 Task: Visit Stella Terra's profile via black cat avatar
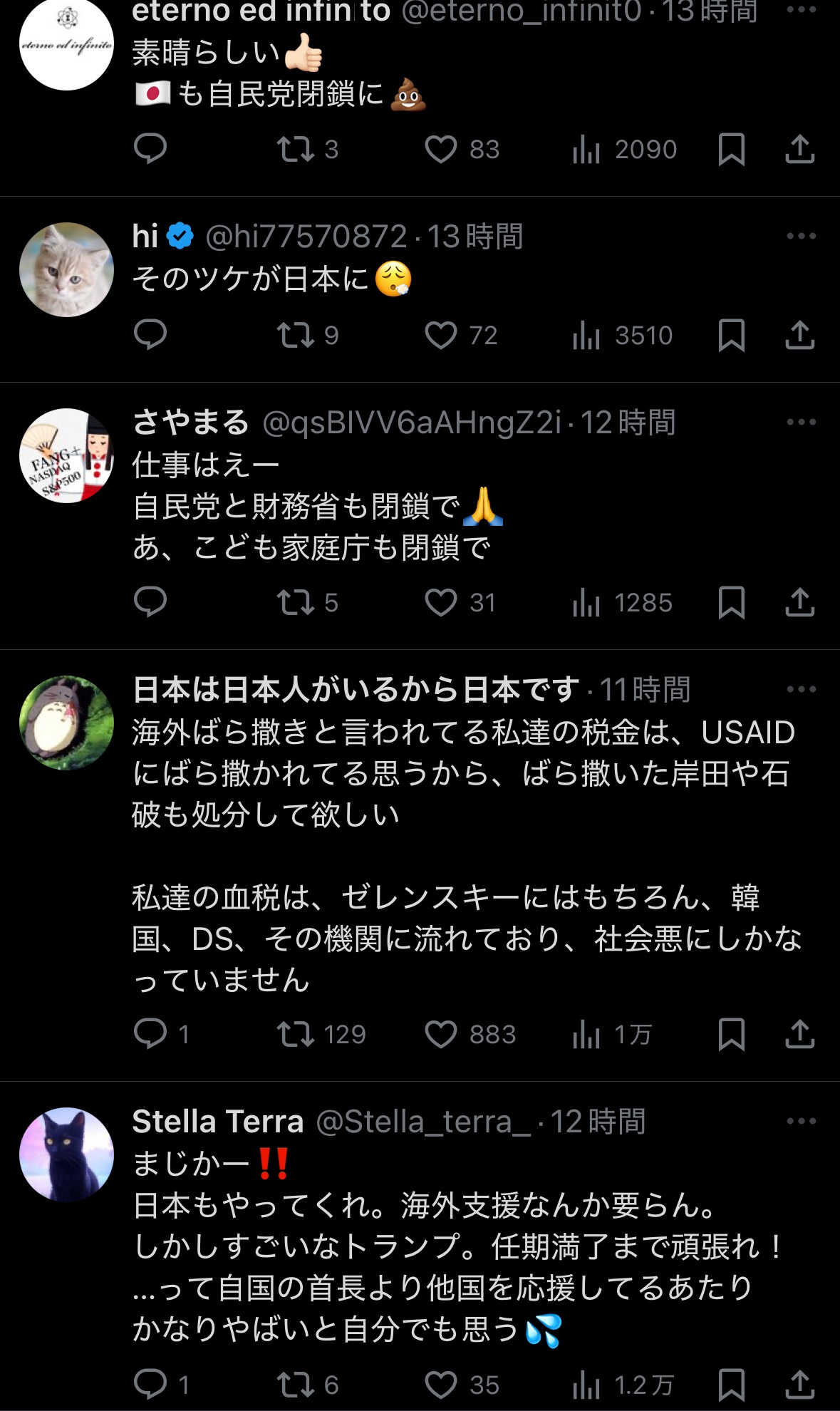coord(66,1154)
